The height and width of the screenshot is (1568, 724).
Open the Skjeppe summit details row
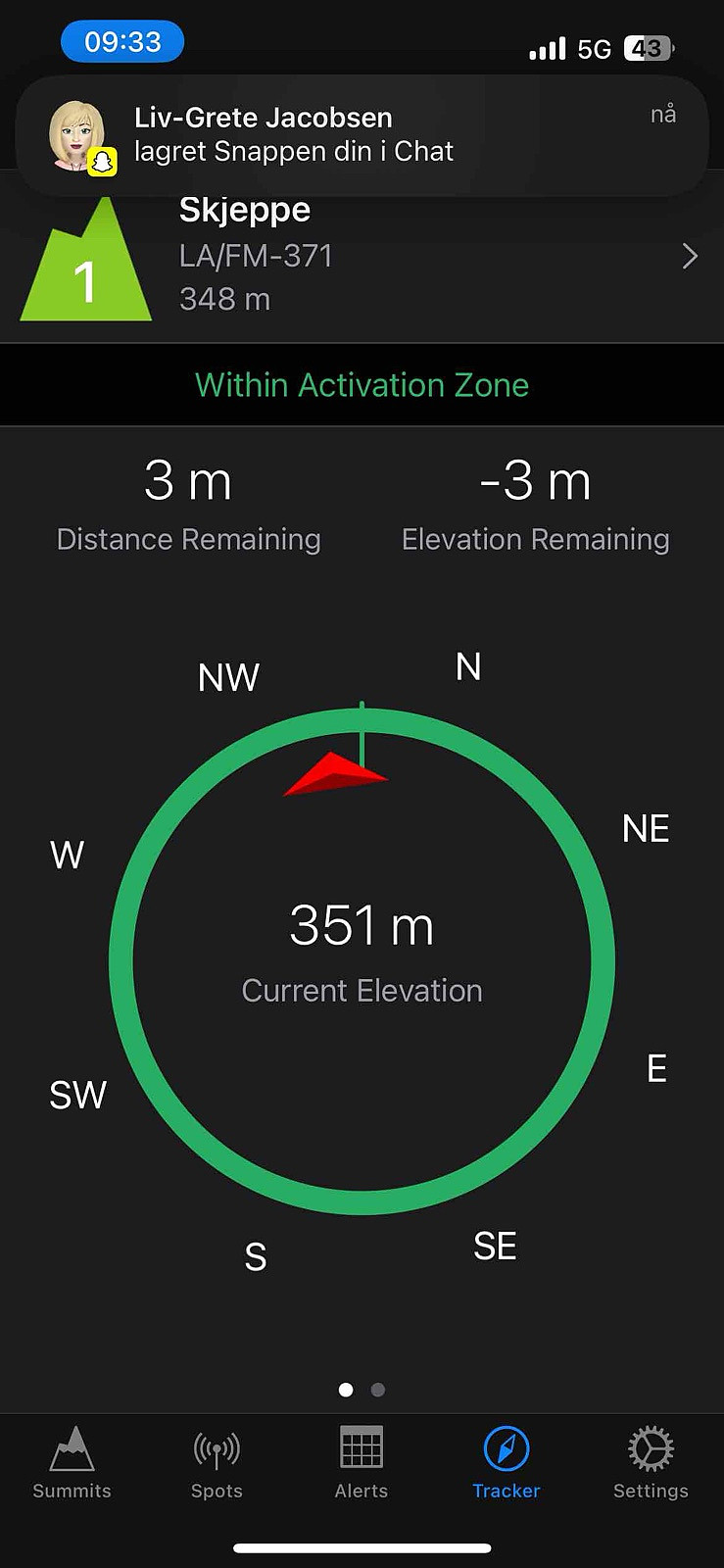[x=362, y=258]
